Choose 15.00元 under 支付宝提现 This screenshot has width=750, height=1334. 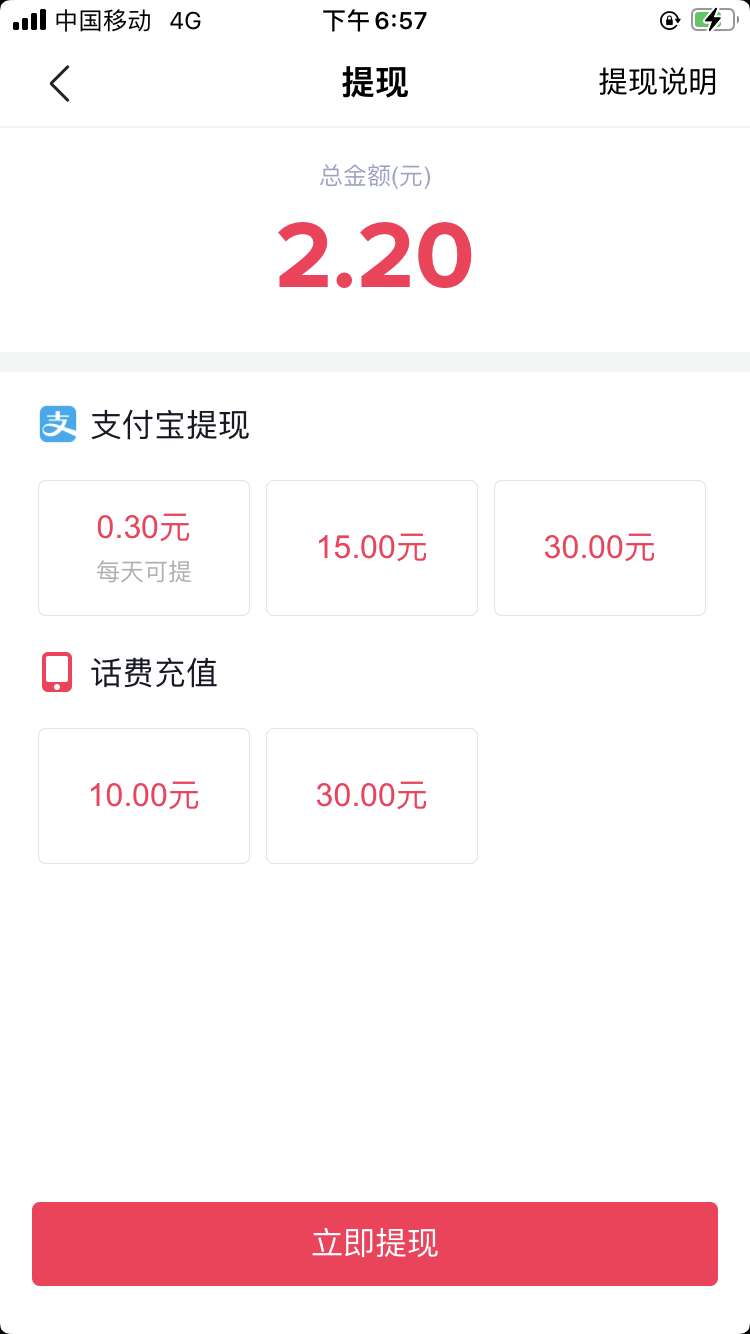tap(372, 548)
